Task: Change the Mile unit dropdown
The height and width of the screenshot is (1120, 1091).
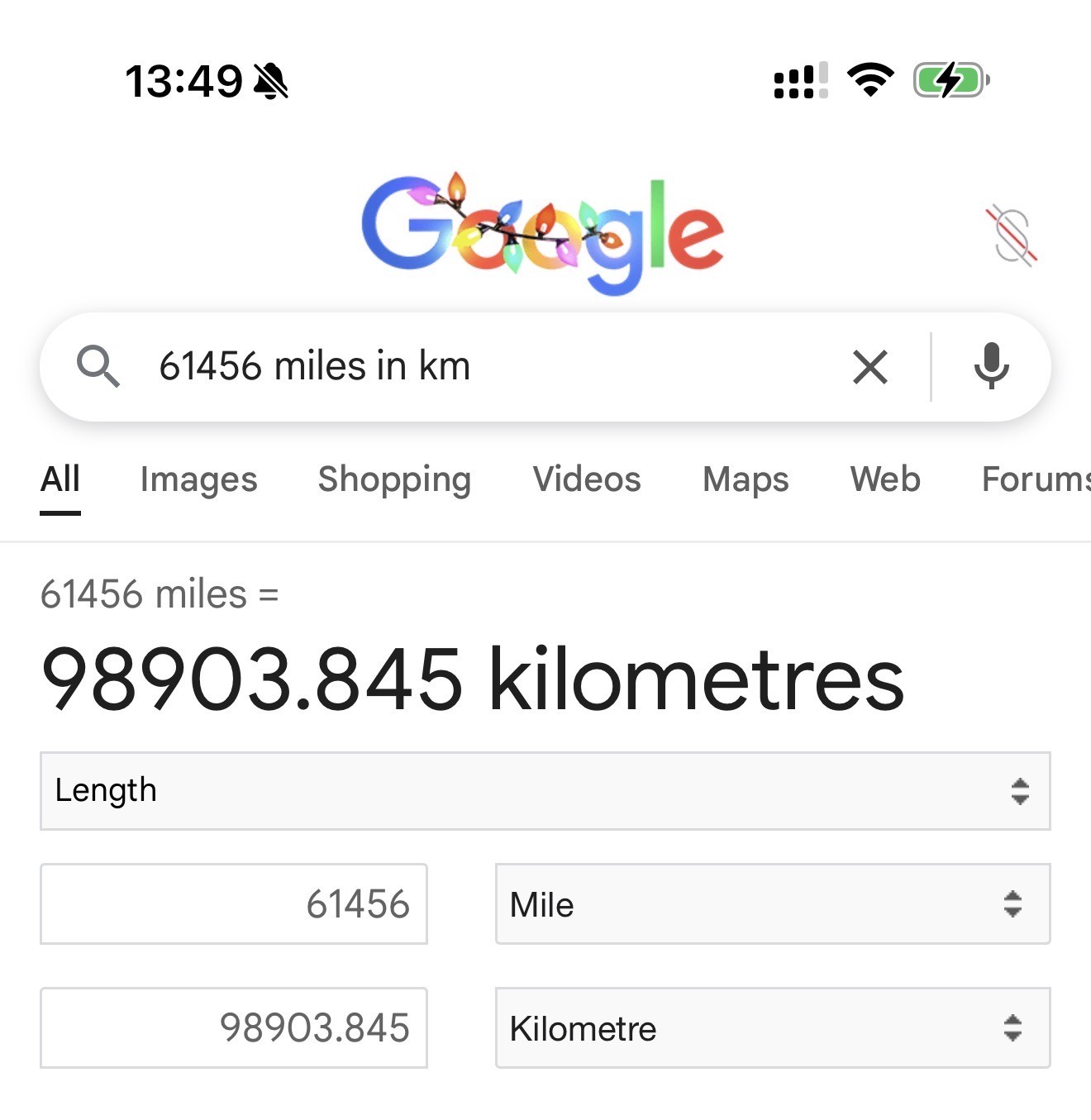Action: (x=772, y=903)
